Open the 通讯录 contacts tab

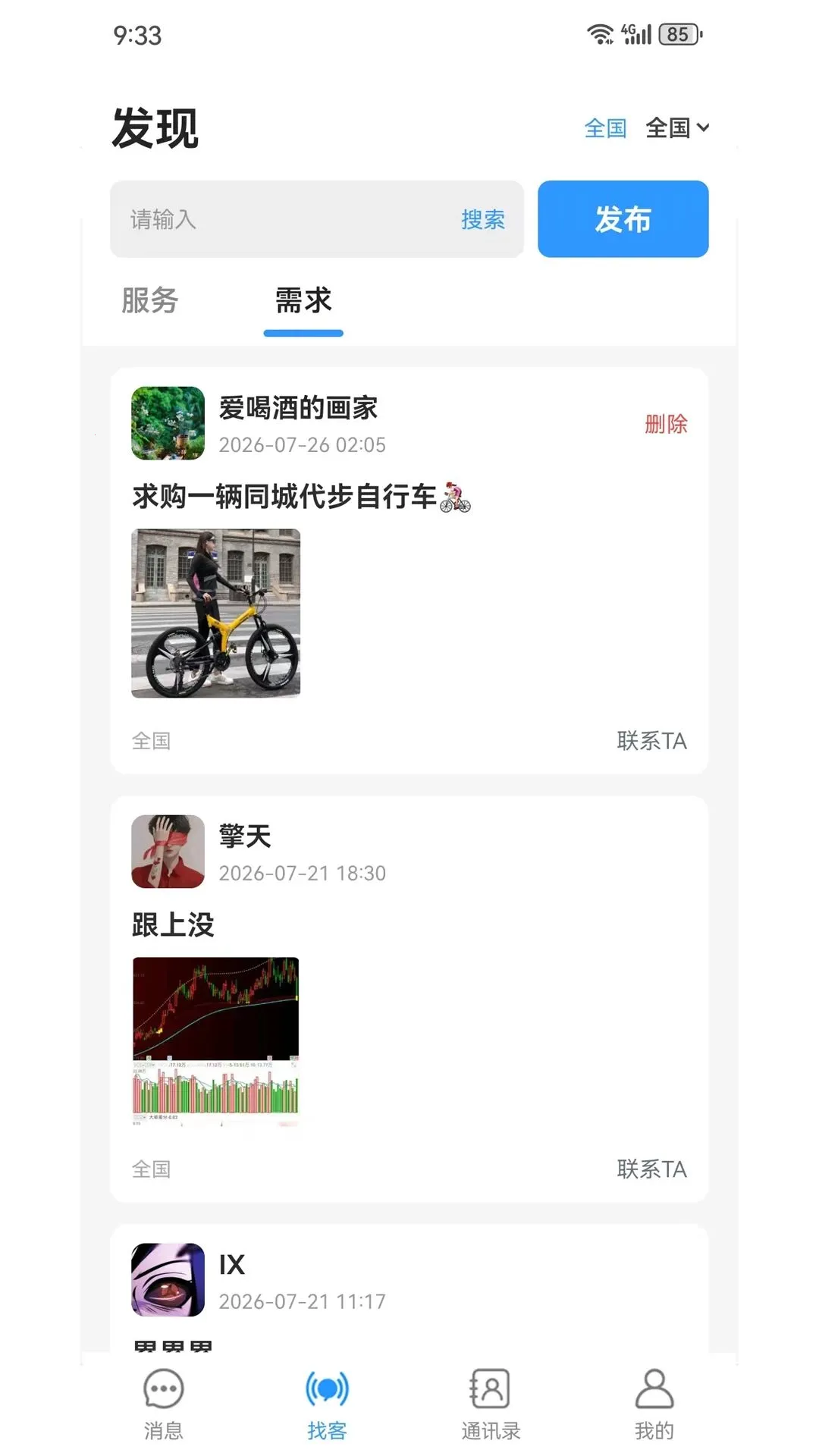point(491,1404)
